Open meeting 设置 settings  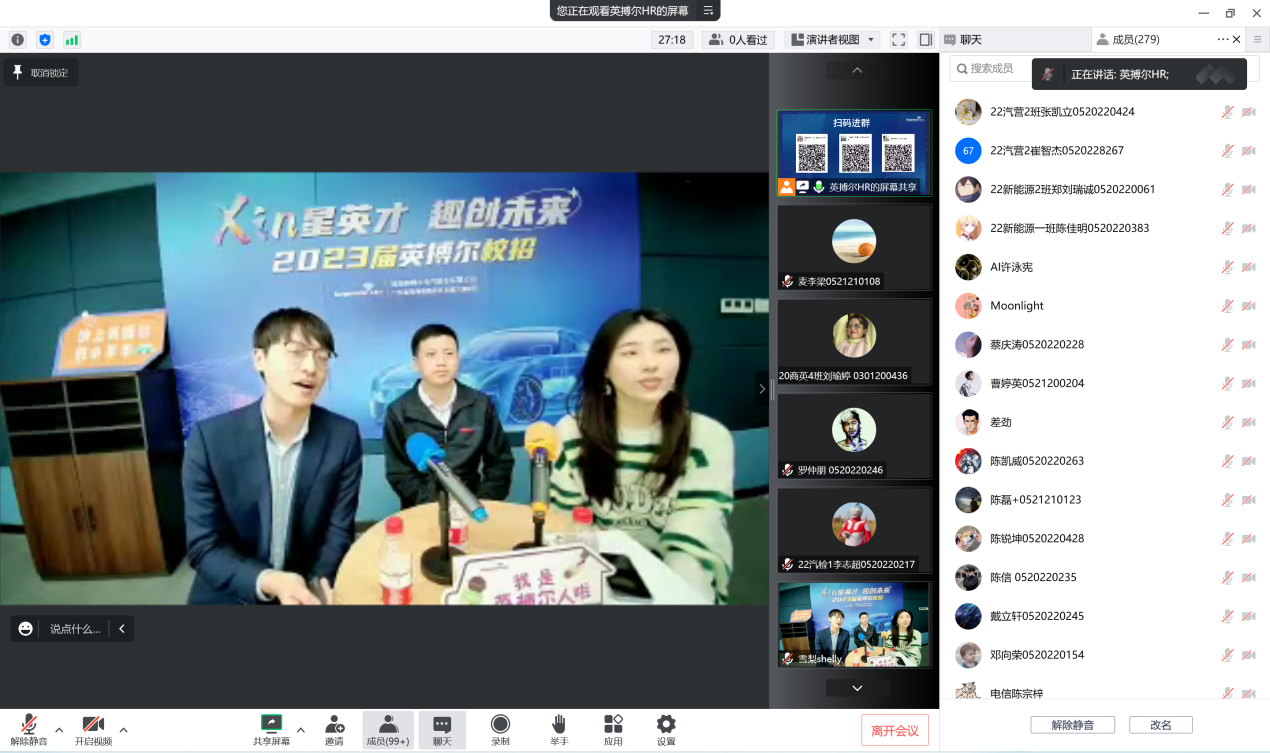[x=666, y=730]
